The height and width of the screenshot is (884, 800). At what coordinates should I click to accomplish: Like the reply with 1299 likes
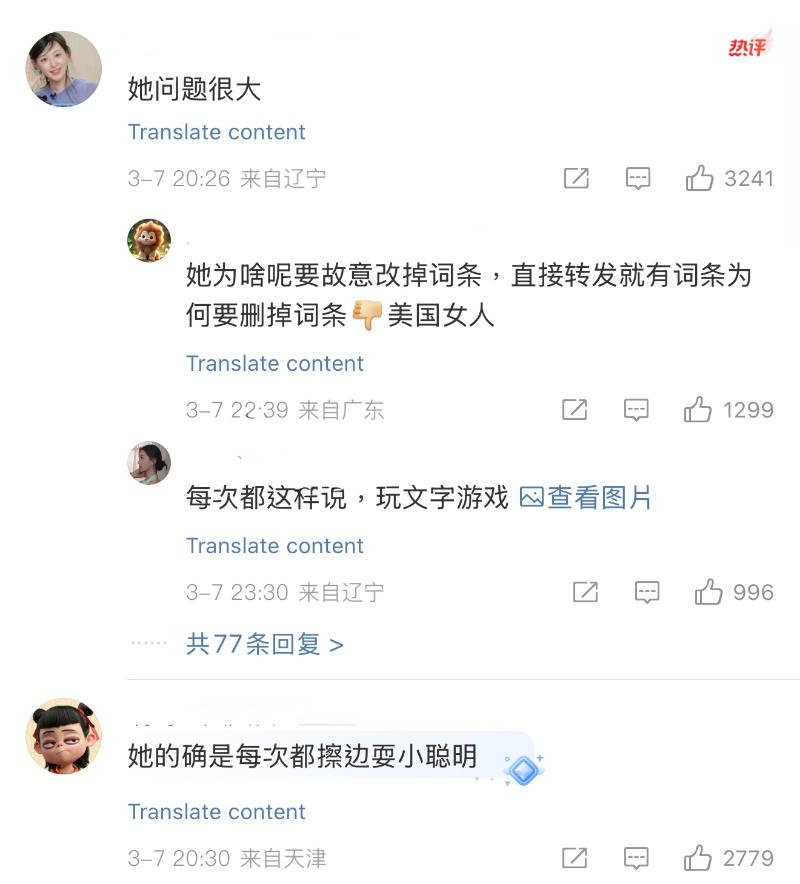[x=698, y=409]
